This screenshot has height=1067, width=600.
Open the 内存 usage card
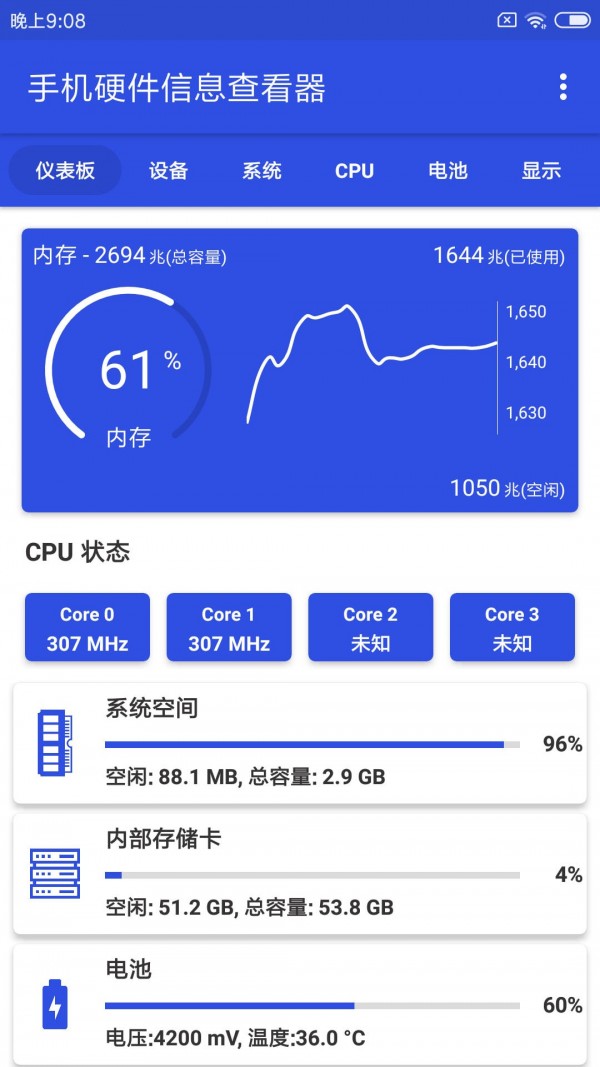300,370
